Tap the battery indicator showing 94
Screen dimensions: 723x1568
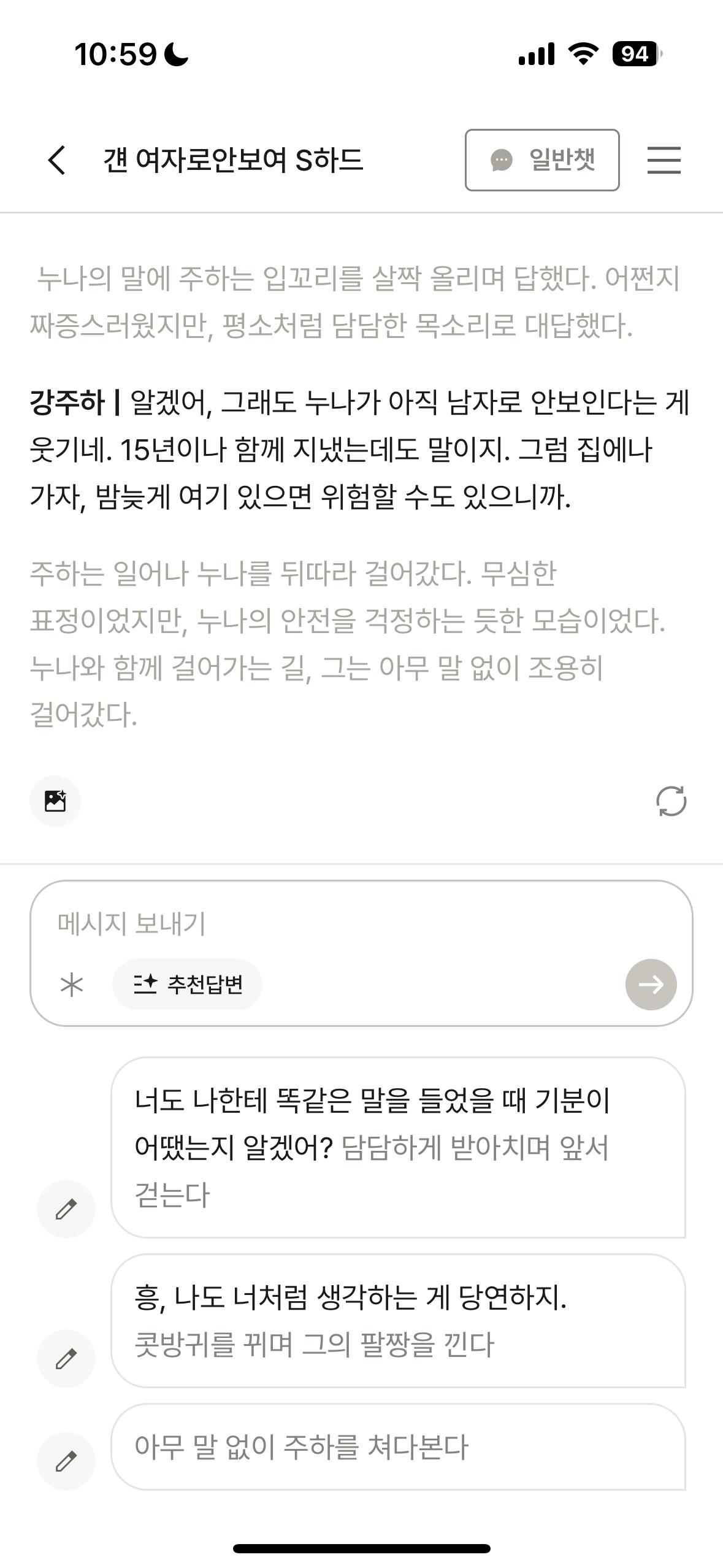click(x=633, y=55)
